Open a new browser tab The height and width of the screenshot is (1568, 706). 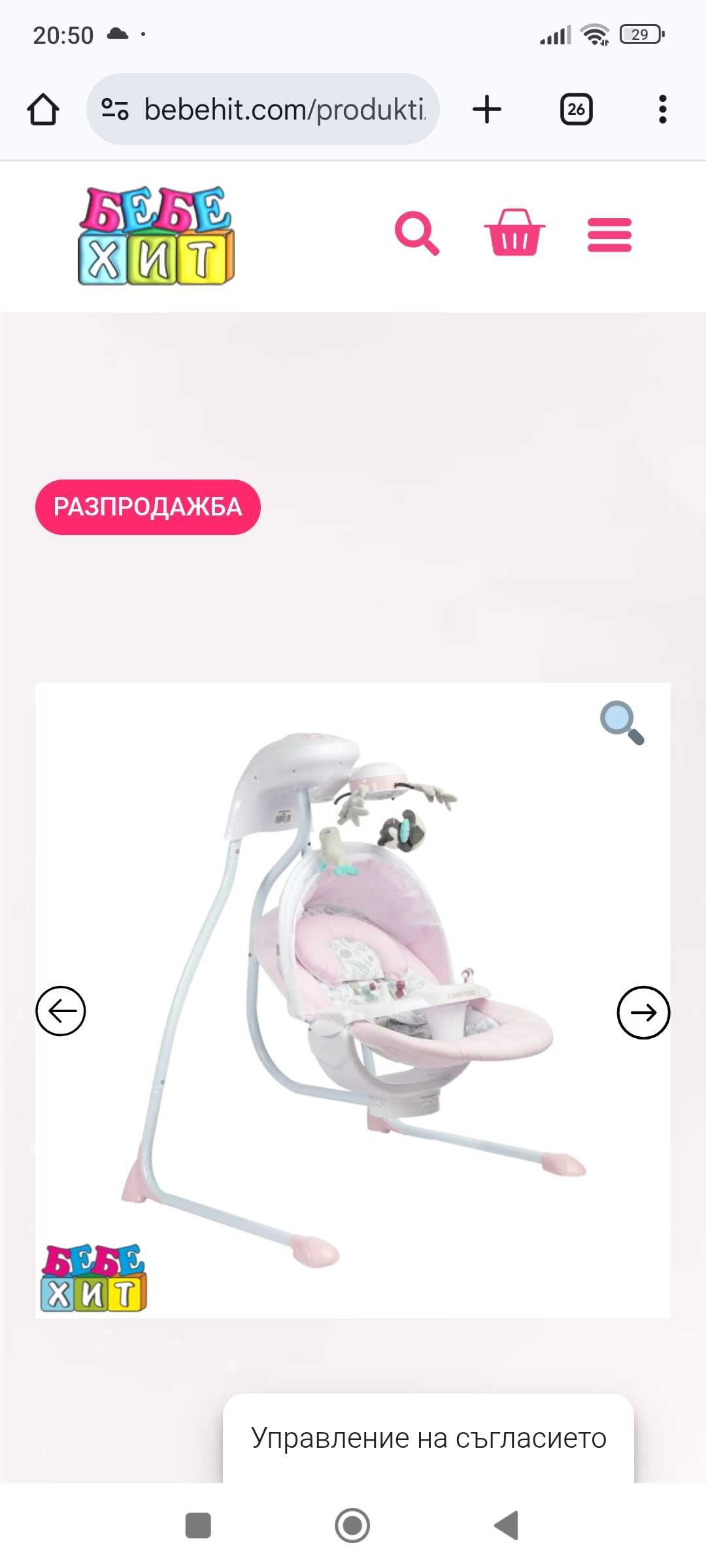pyautogui.click(x=487, y=109)
